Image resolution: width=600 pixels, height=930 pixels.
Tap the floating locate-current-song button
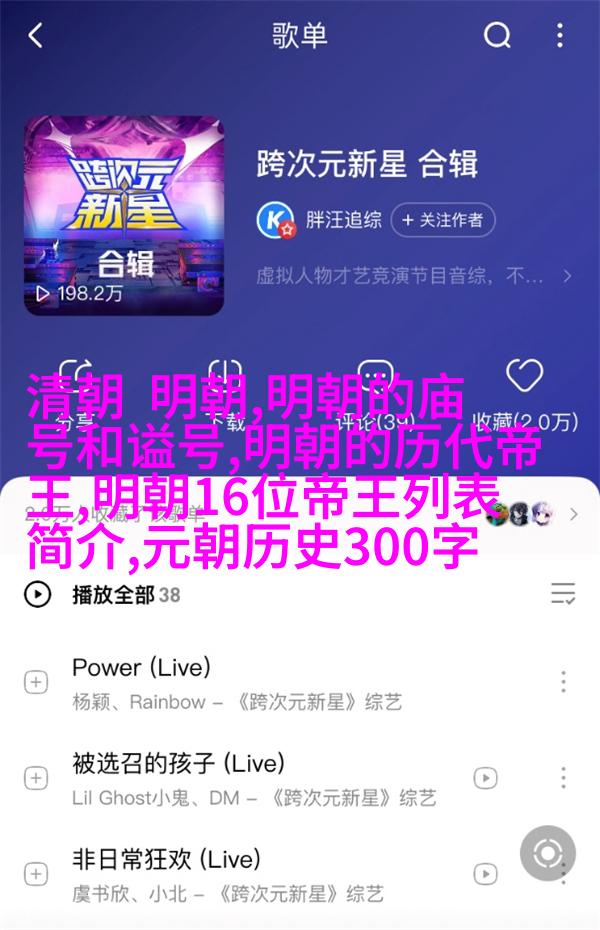click(548, 853)
